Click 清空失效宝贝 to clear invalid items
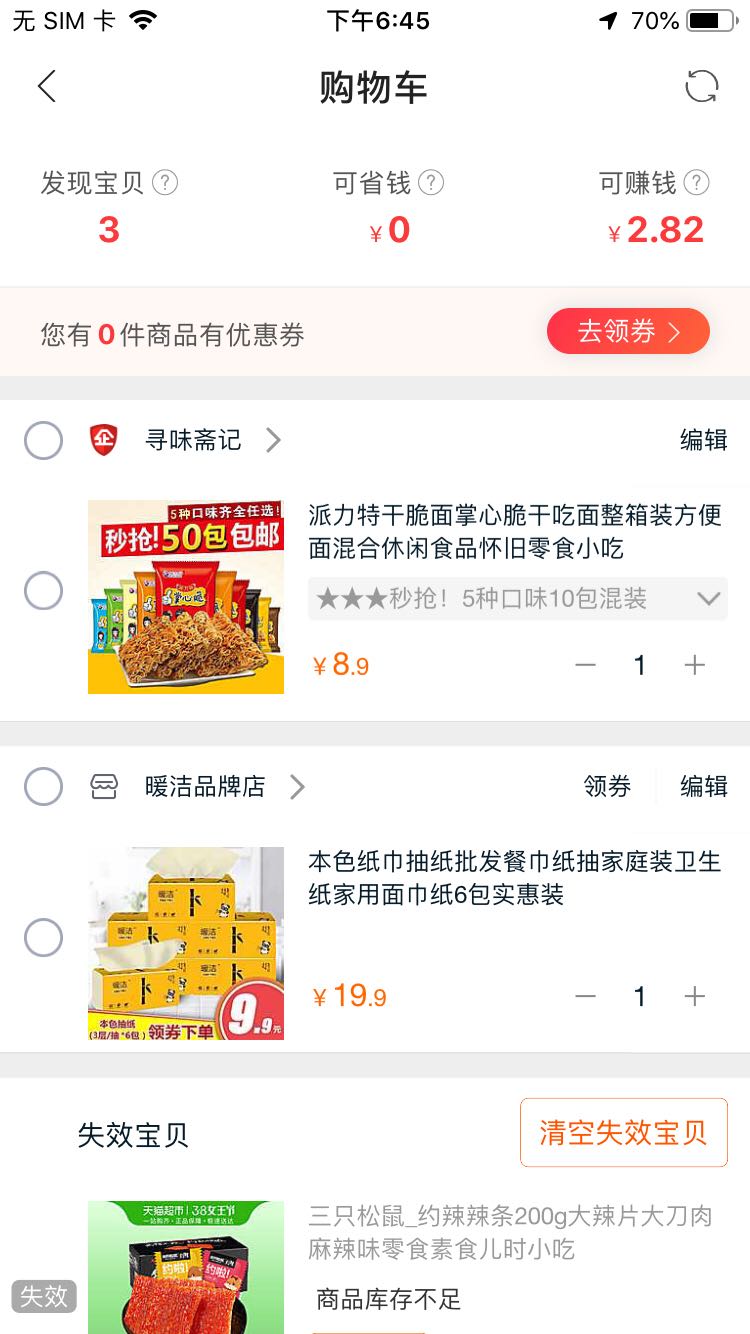The image size is (750, 1334). tap(623, 1132)
